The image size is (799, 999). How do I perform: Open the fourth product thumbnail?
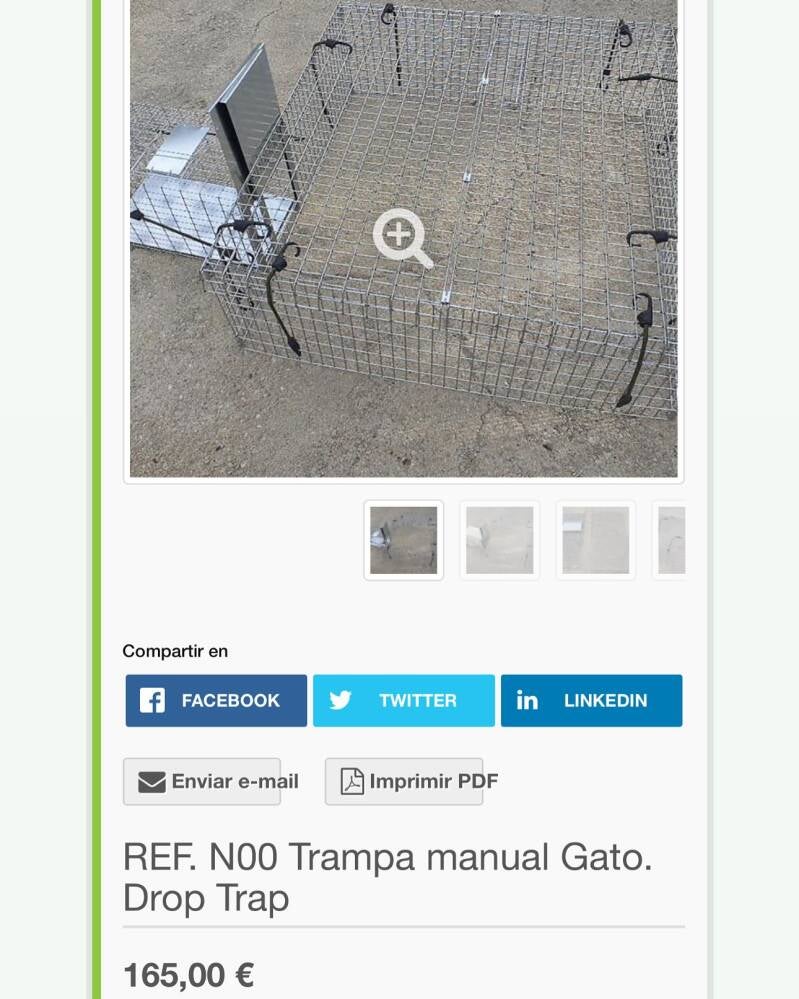tap(671, 540)
